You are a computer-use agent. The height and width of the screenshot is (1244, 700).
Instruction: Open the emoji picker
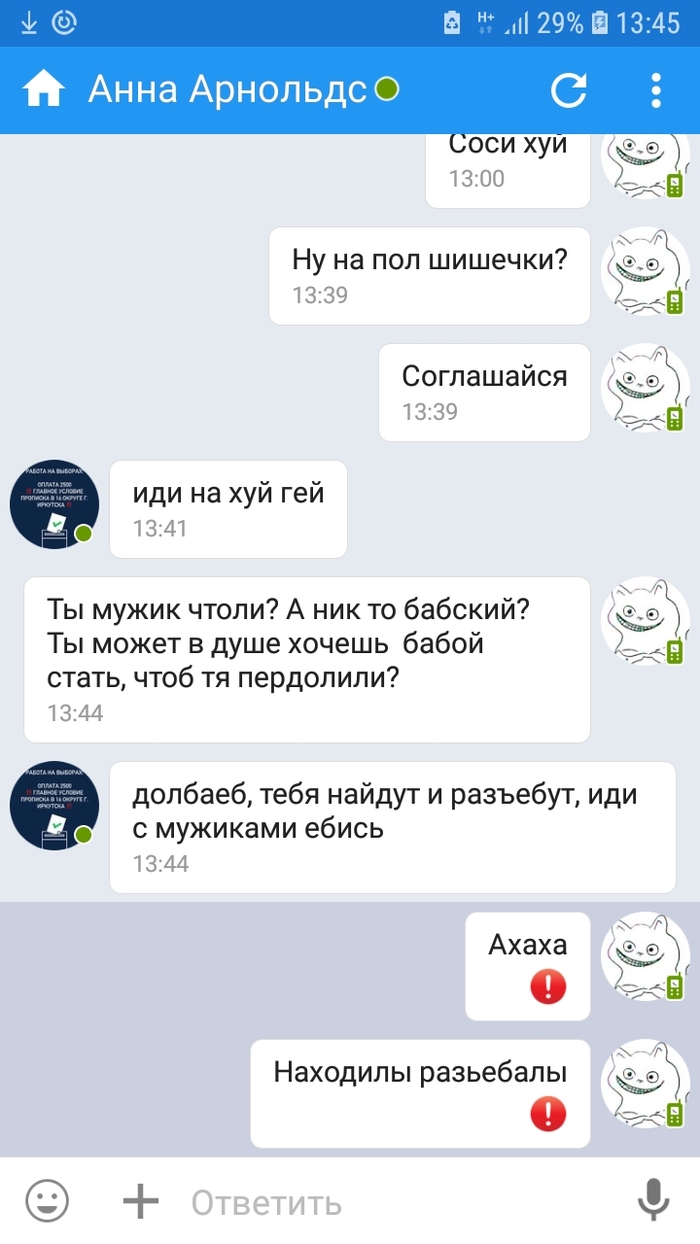[46, 1201]
